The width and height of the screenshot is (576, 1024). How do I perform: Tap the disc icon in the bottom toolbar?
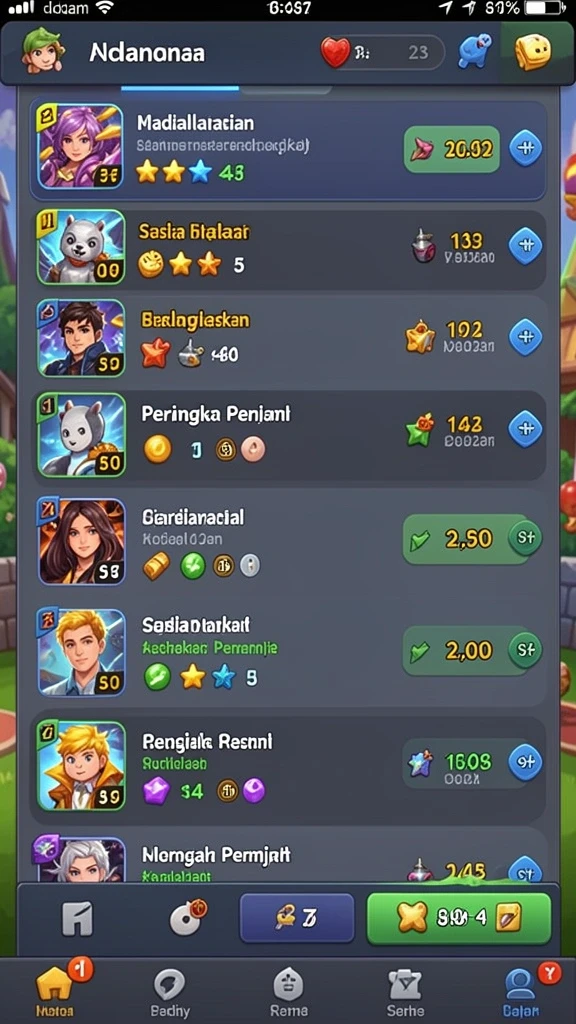pyautogui.click(x=188, y=918)
